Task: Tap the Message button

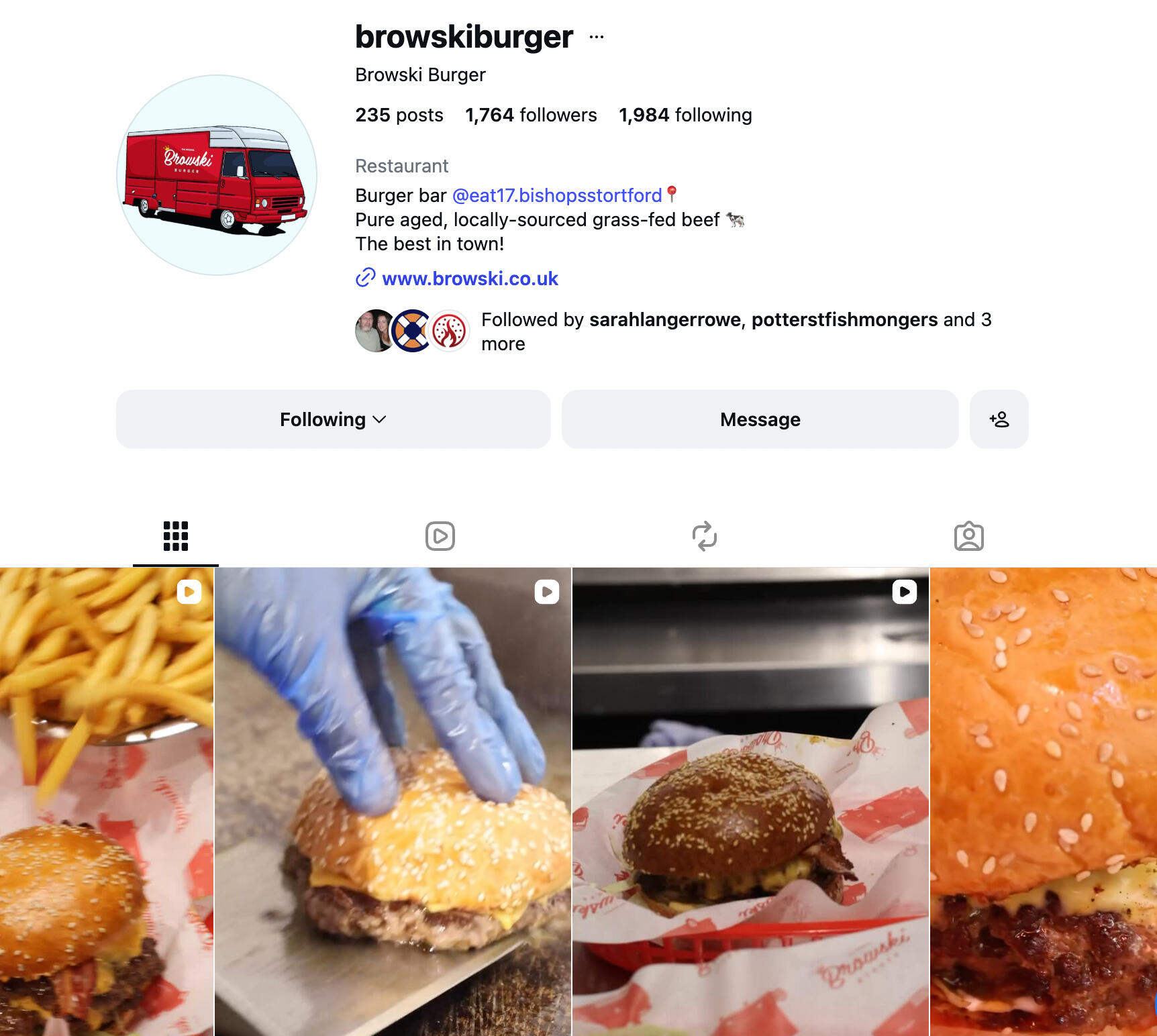Action: tap(760, 419)
